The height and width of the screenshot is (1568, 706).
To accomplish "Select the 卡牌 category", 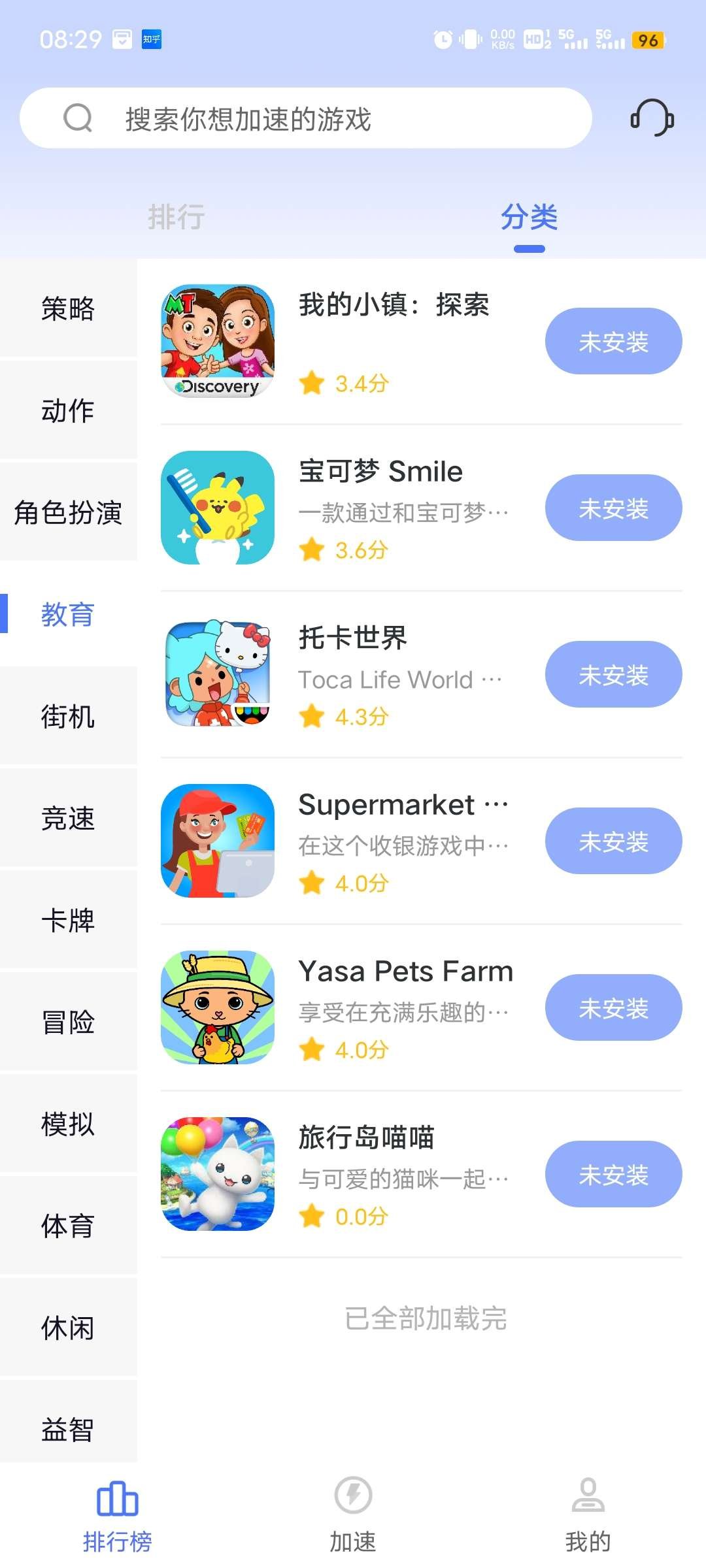I will 68,920.
